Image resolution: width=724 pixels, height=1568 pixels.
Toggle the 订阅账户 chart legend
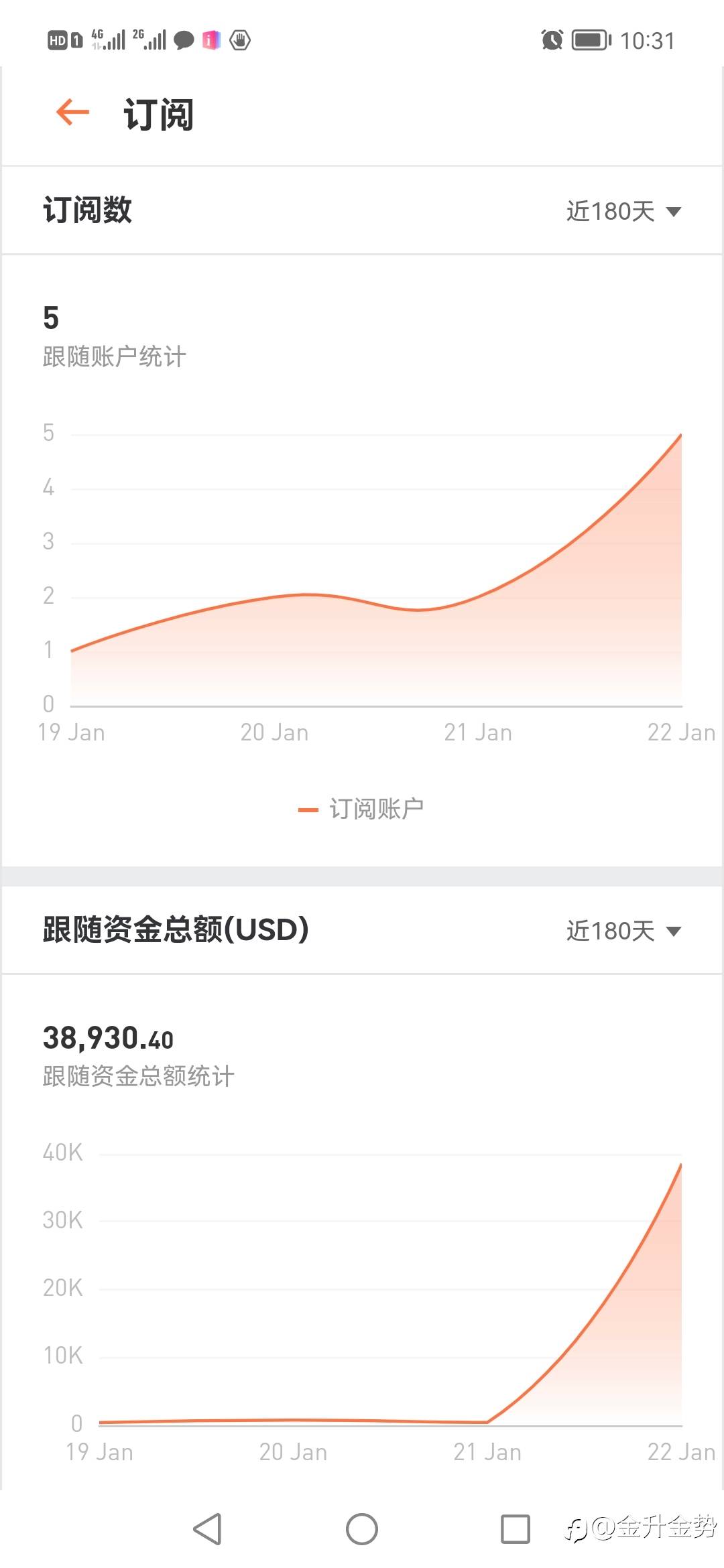tap(361, 809)
